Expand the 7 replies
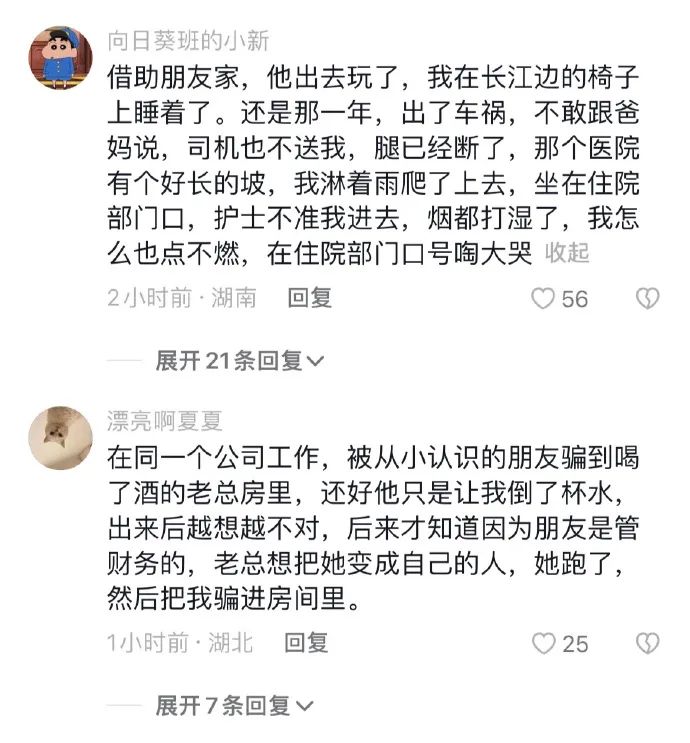Image resolution: width=690 pixels, height=743 pixels. click(x=233, y=706)
